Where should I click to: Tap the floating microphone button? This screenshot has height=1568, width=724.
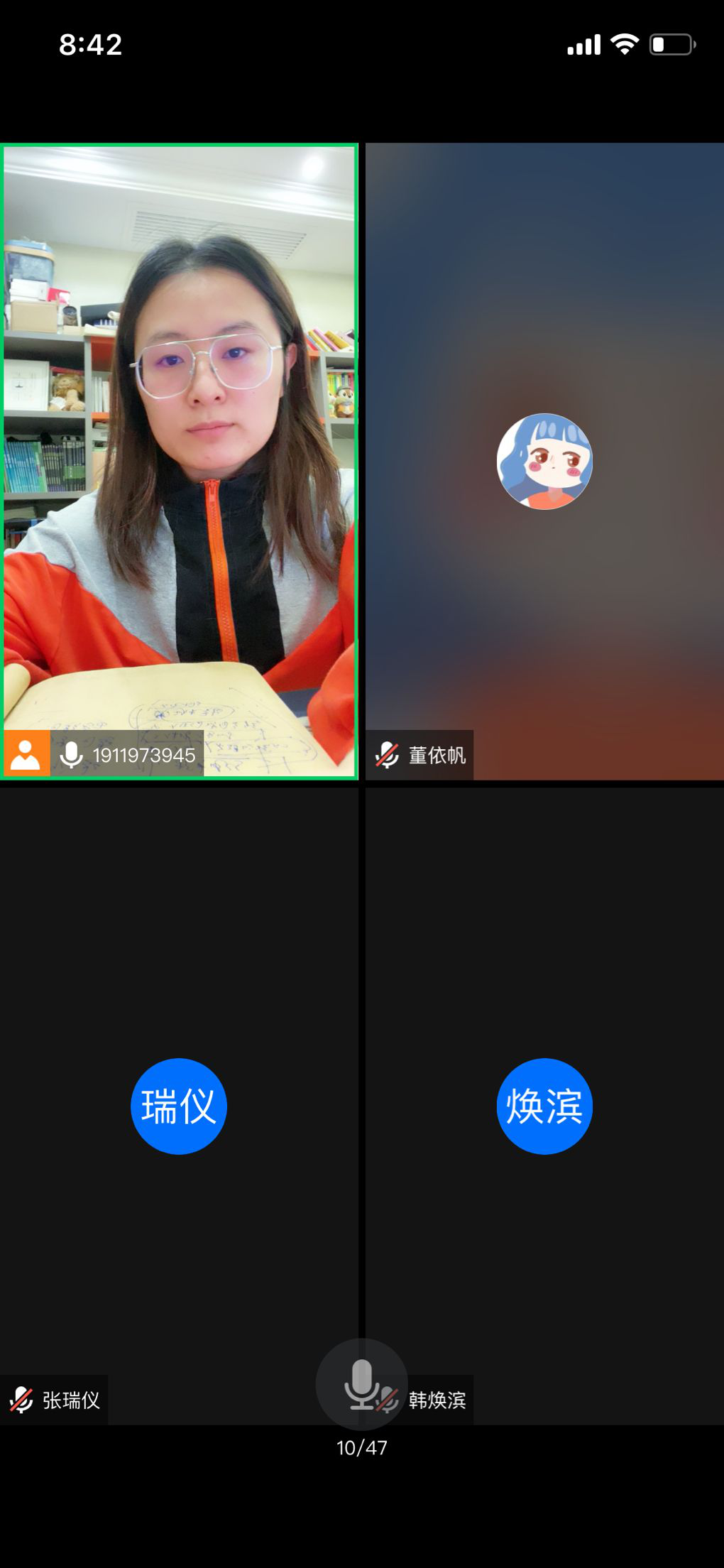[361, 1383]
